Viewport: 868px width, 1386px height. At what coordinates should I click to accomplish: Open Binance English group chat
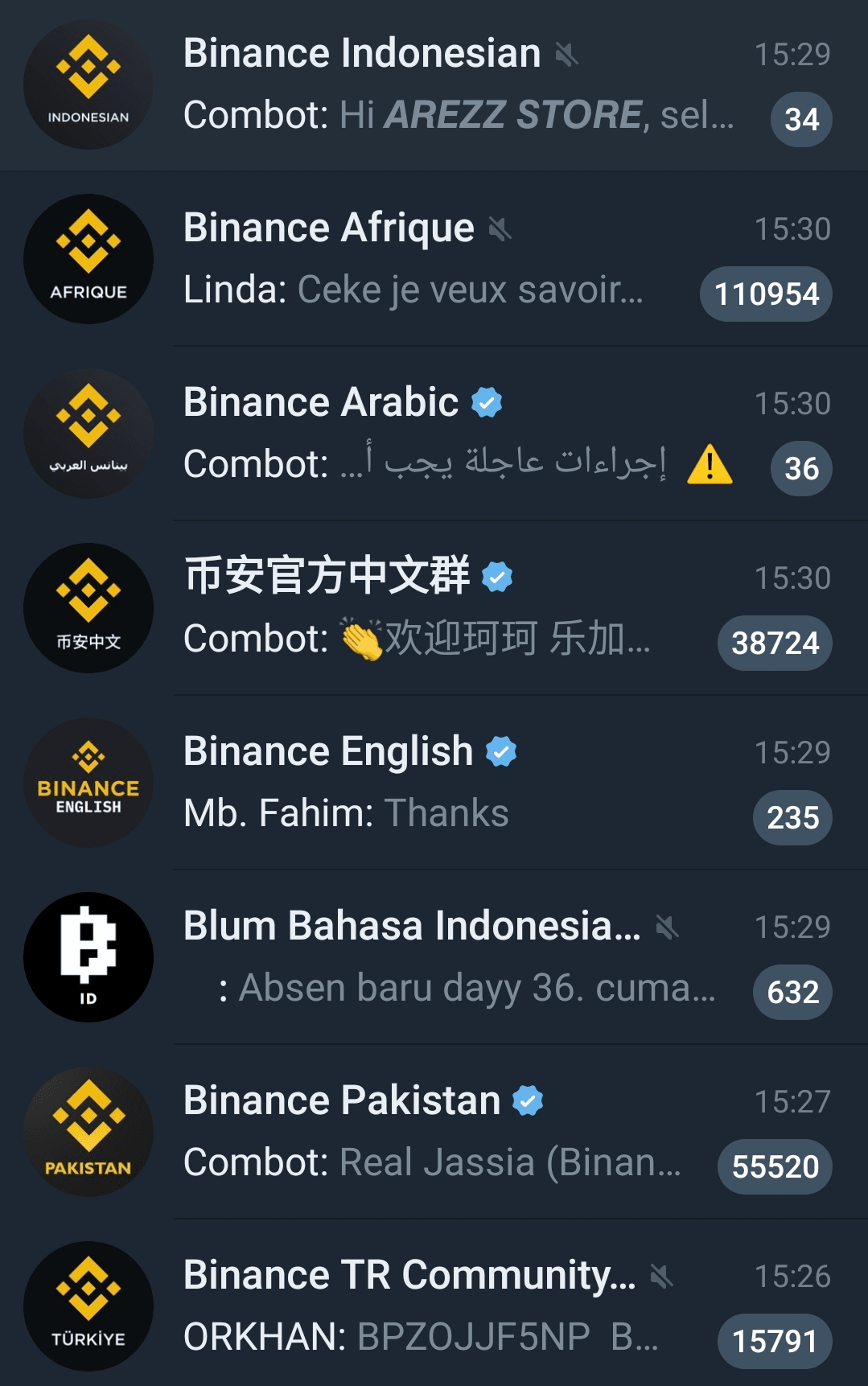click(434, 783)
